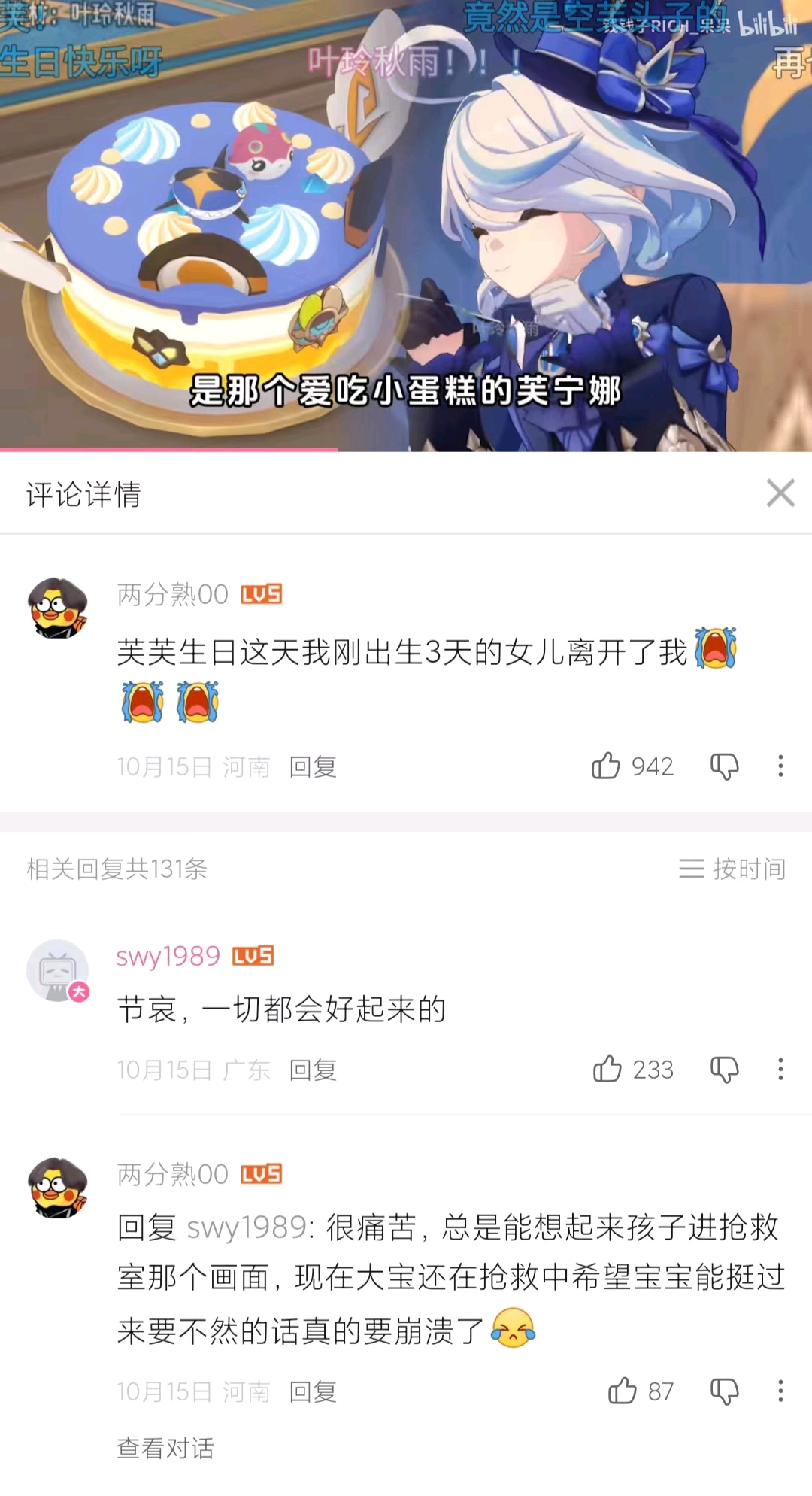812x1496 pixels.
Task: Dislike the reply with 87 likes
Action: (x=724, y=1391)
